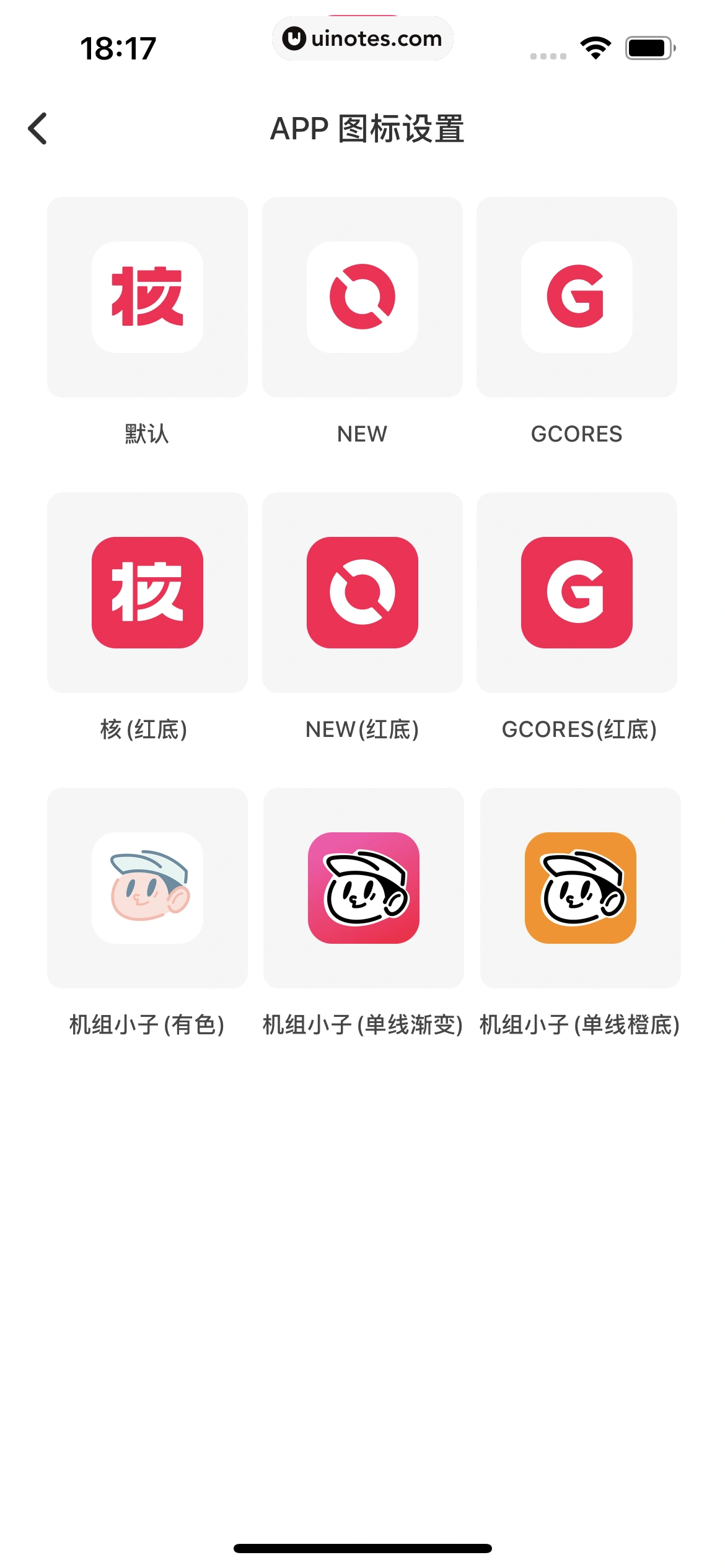This screenshot has height=1568, width=725.
Task: Select 机组小子 (单线橙底) icon
Action: 581,888
